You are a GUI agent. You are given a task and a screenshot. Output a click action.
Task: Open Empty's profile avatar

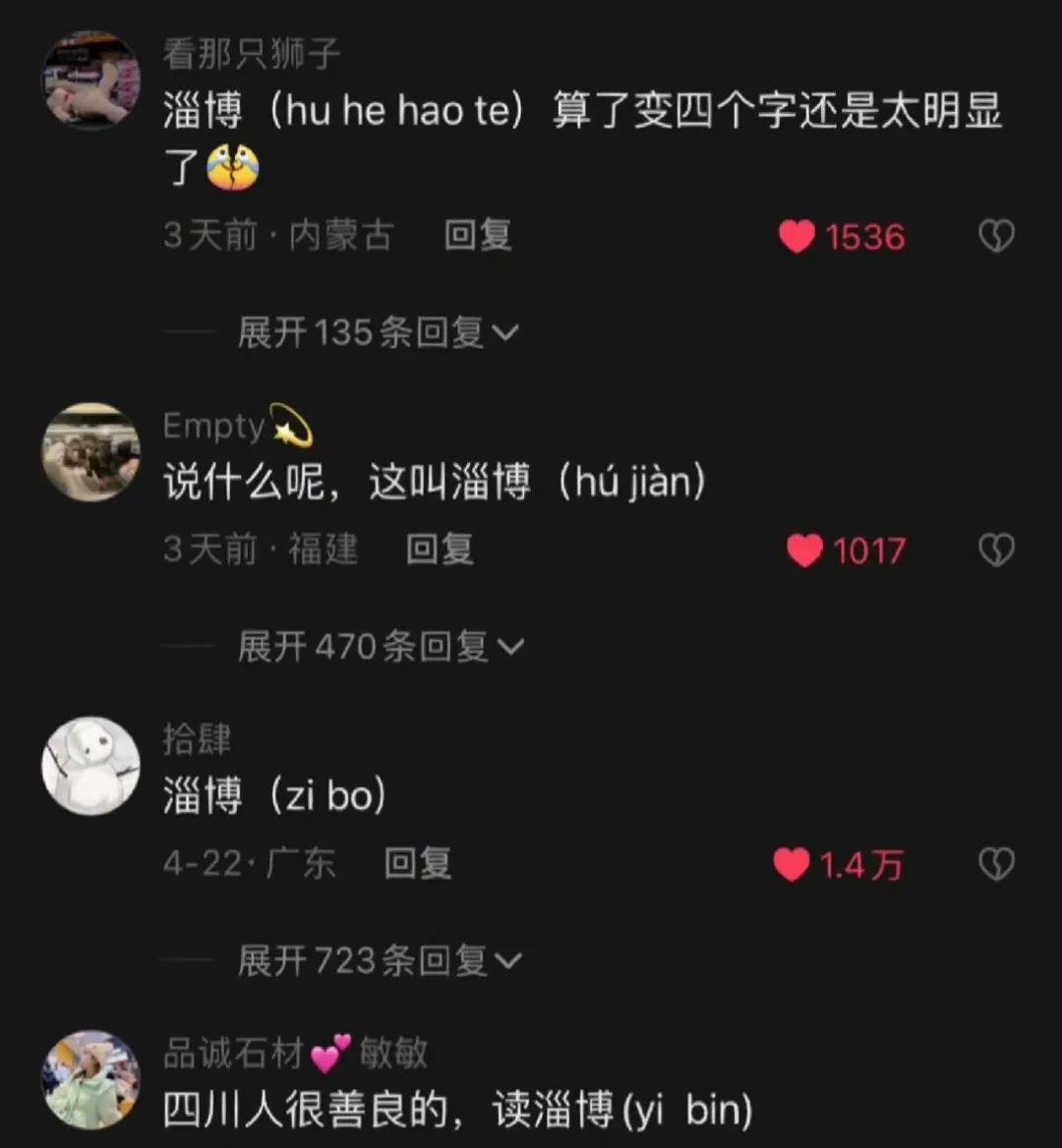tap(90, 452)
